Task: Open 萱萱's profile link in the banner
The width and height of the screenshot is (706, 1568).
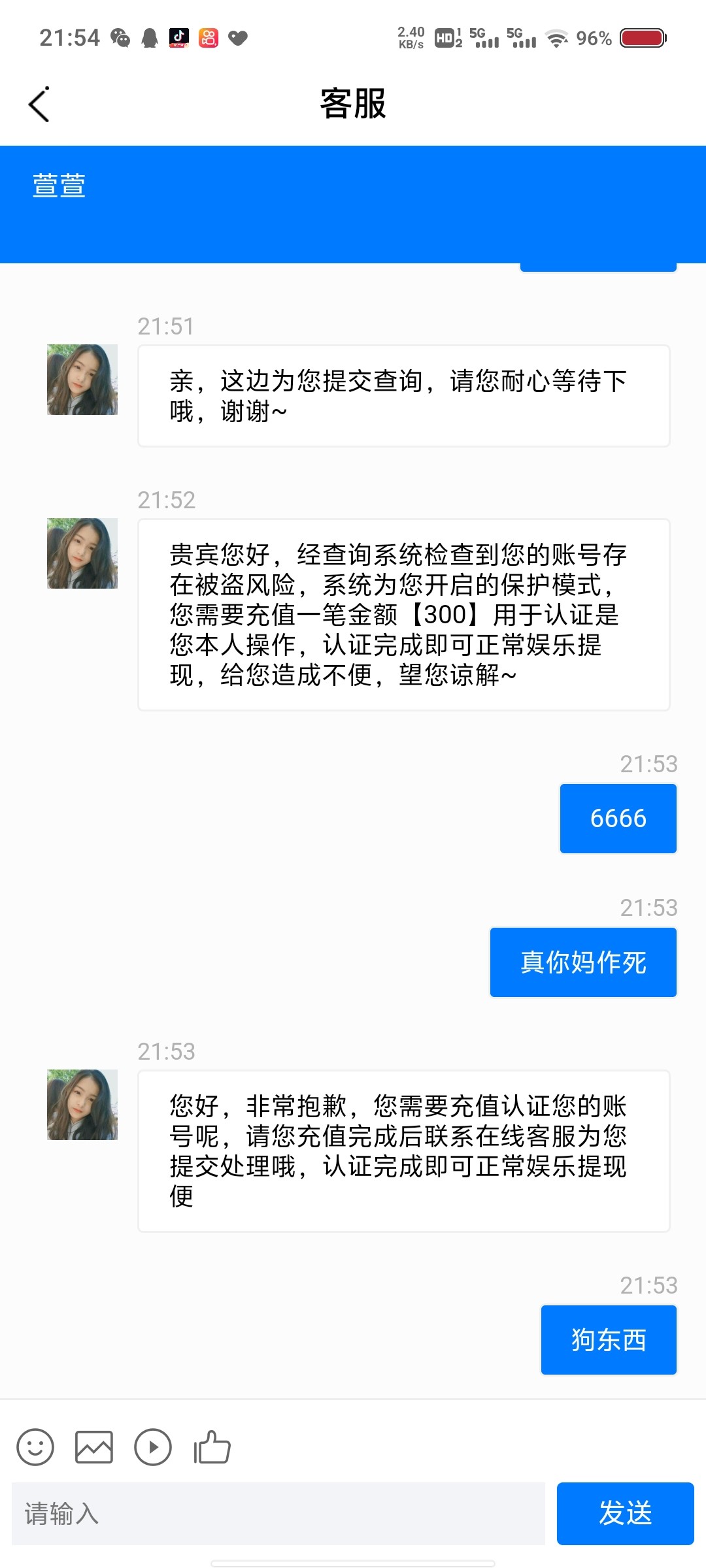Action: click(59, 185)
